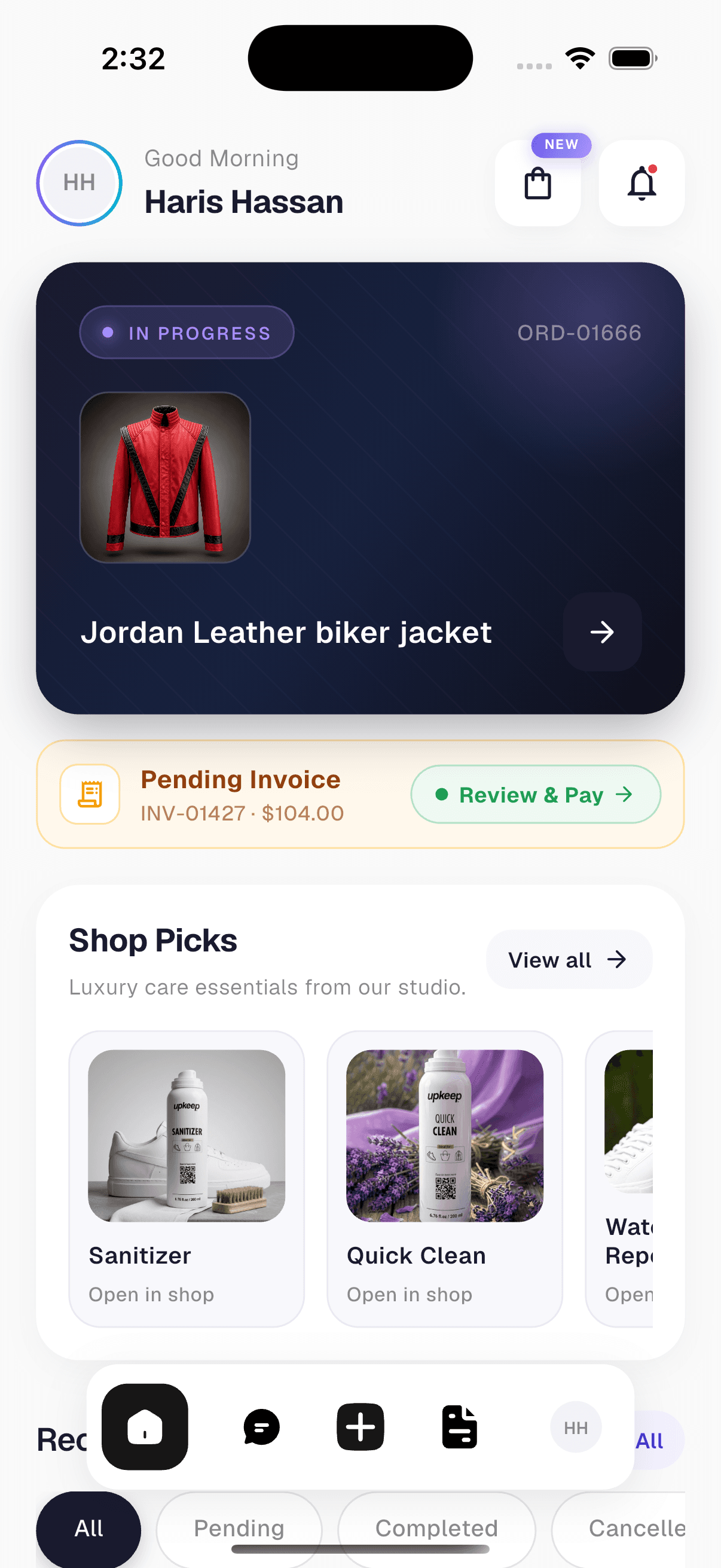Open the HH profile tab in the bottom bar
The width and height of the screenshot is (721, 1568).
576,1427
